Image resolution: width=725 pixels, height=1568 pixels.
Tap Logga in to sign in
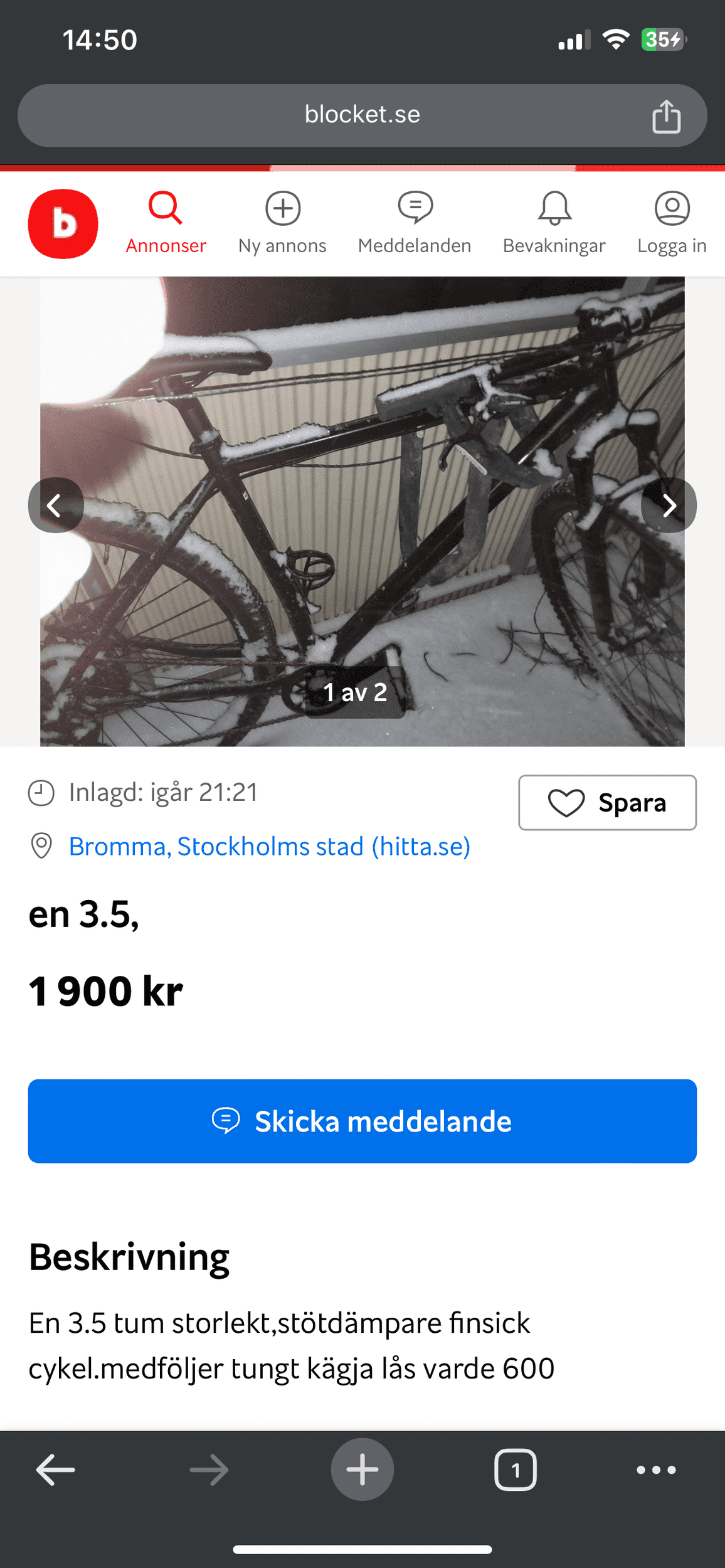pos(672,223)
